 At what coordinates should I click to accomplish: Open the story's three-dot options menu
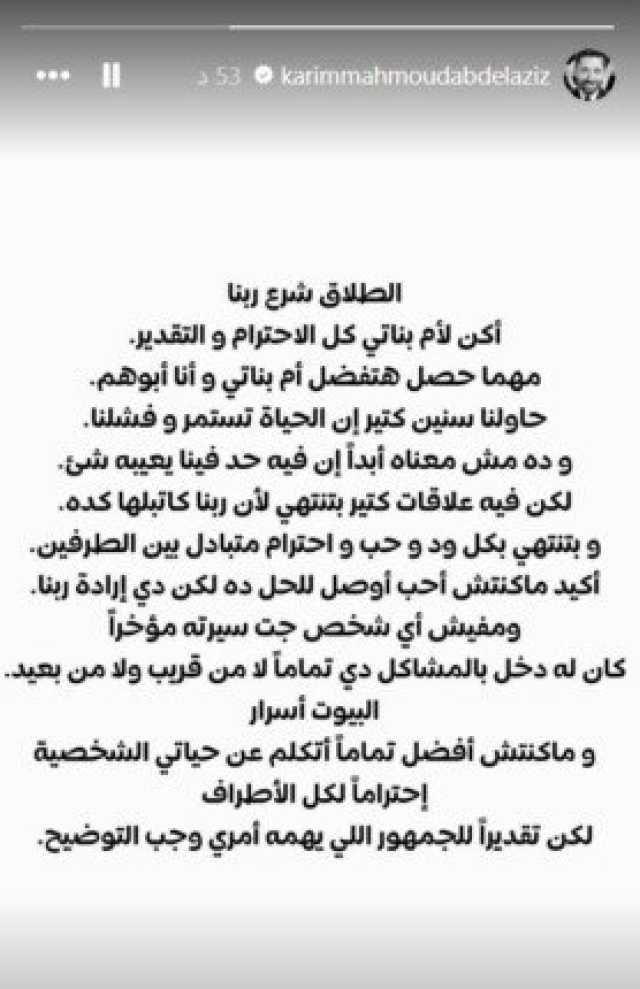pyautogui.click(x=52, y=76)
